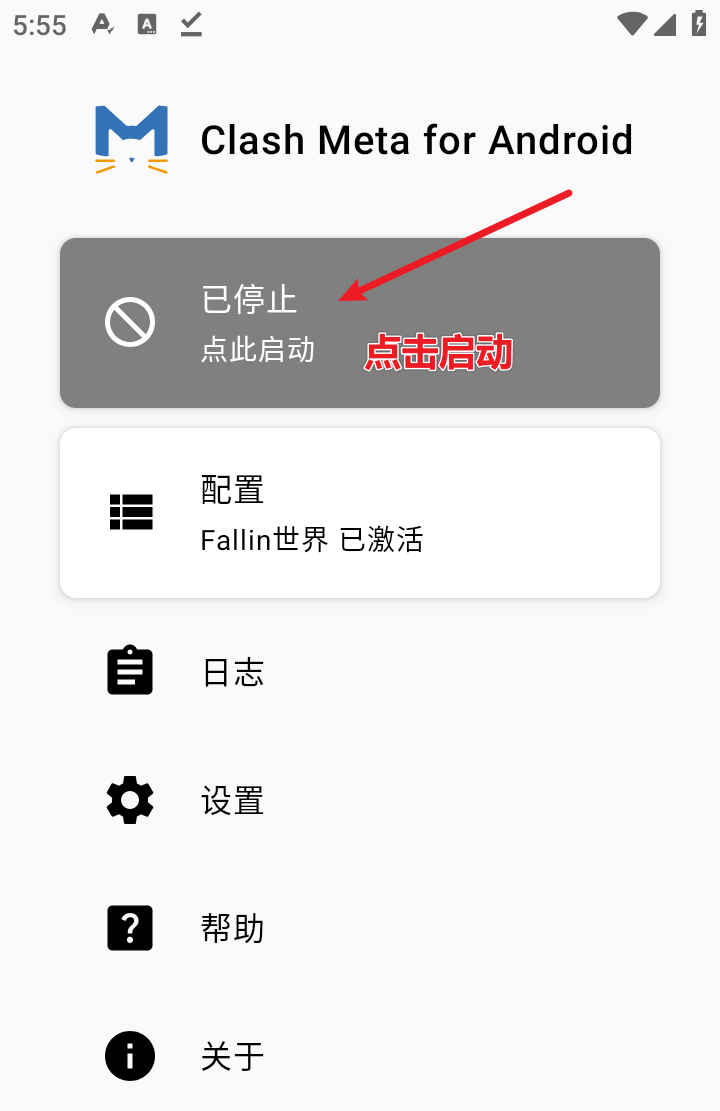Screen dimensions: 720x1111
Task: Select the 日志 menu entry
Action: coord(231,672)
